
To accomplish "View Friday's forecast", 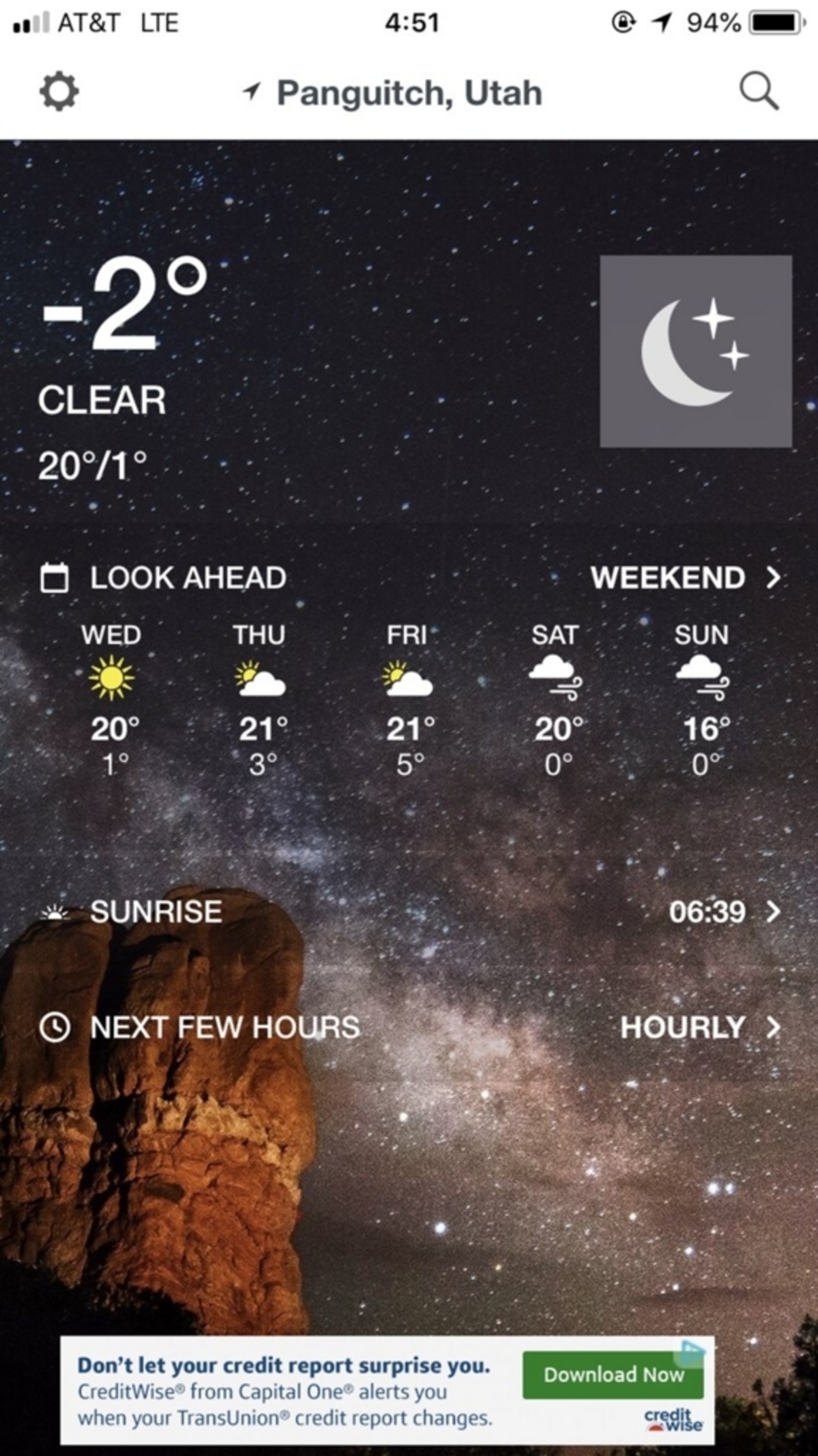I will (x=409, y=698).
